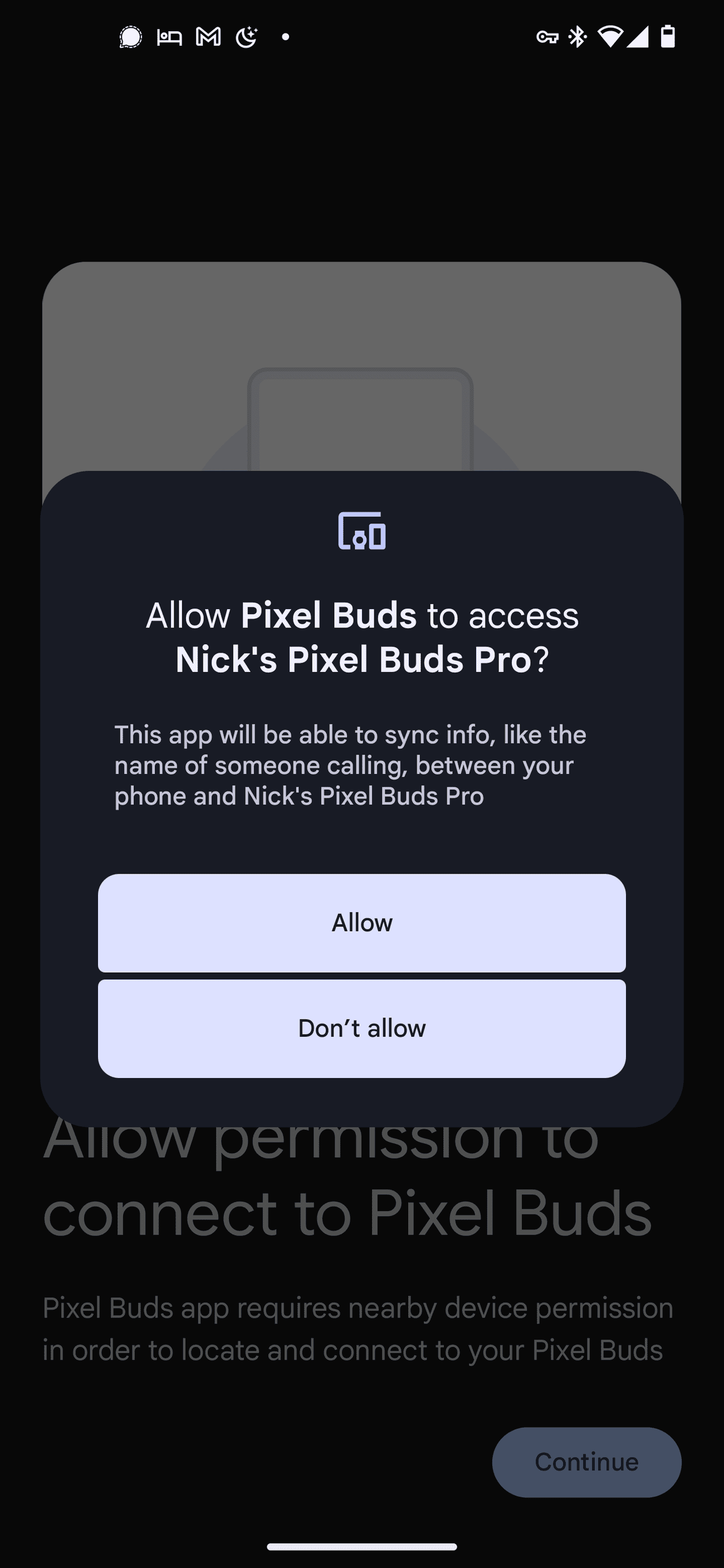Tap the bedtime mode moon icon
This screenshot has height=1568, width=724.
(x=246, y=37)
